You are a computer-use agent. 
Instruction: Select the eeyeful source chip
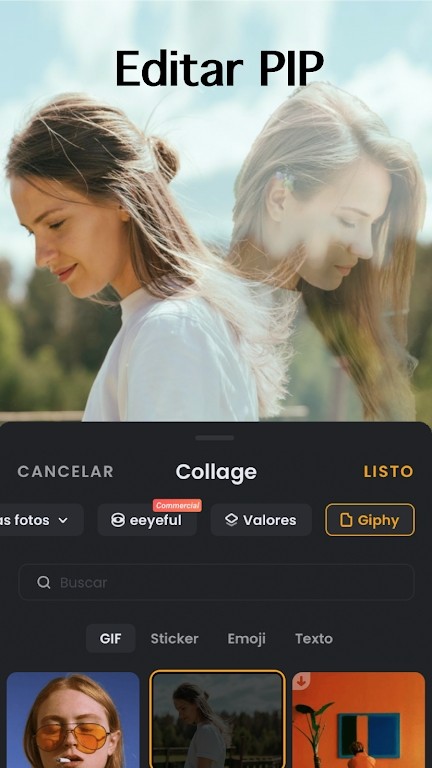click(147, 520)
